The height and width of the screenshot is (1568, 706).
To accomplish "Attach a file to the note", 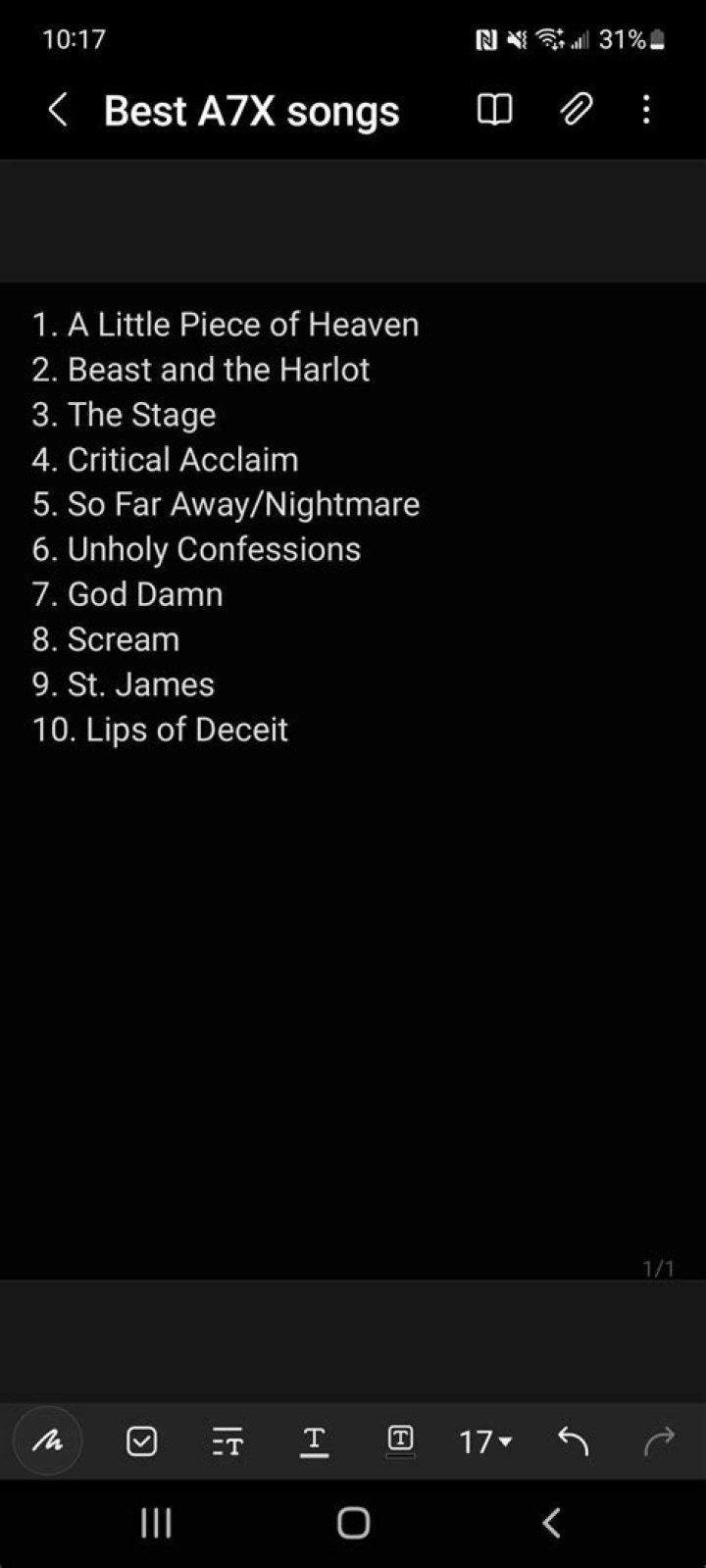I will click(x=576, y=110).
